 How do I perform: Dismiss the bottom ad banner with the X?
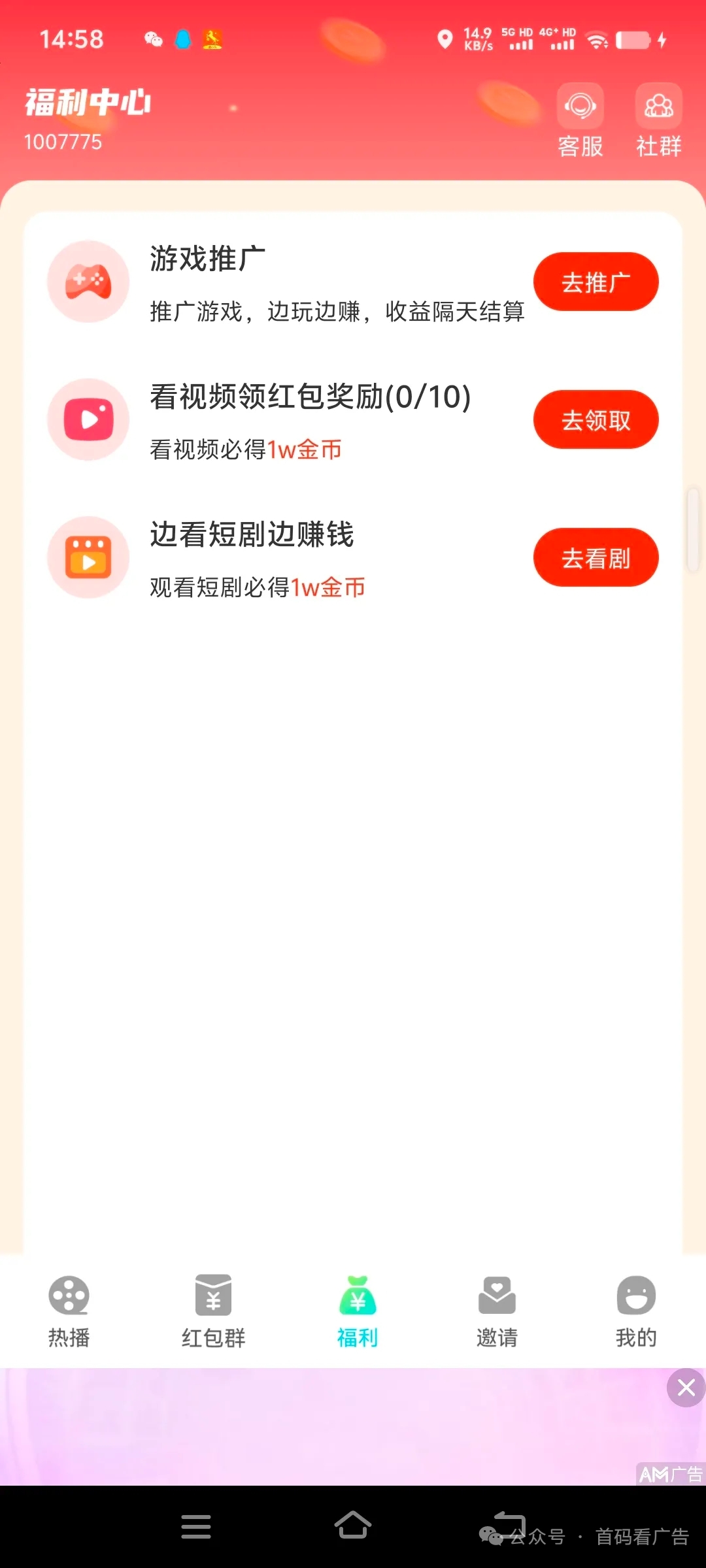[686, 1388]
